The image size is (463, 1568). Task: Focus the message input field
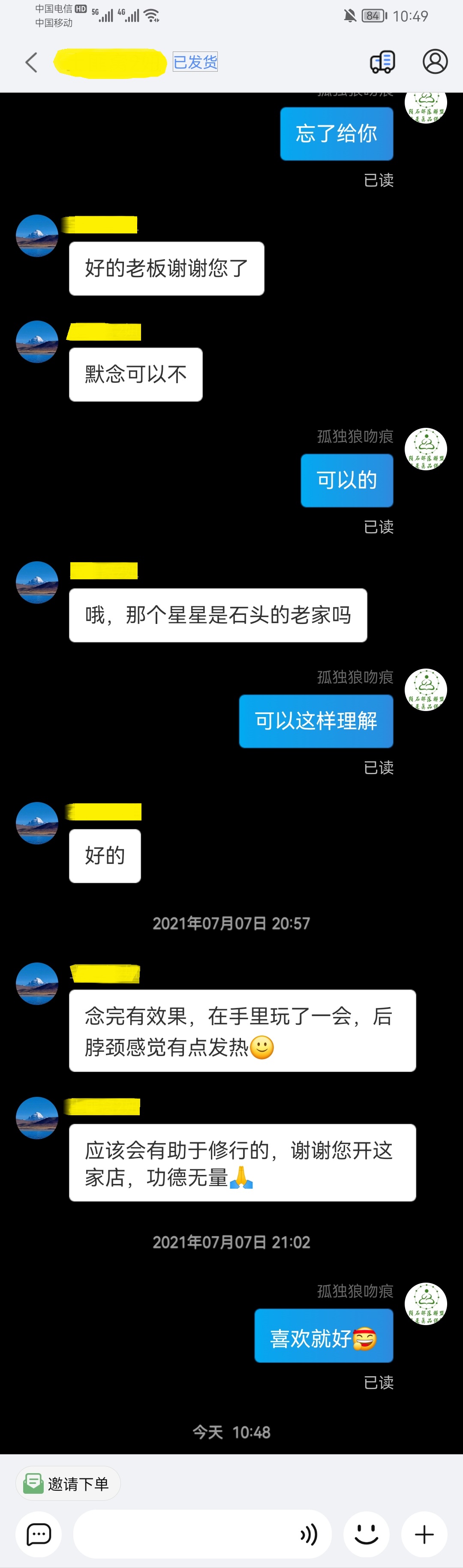coord(183,1535)
